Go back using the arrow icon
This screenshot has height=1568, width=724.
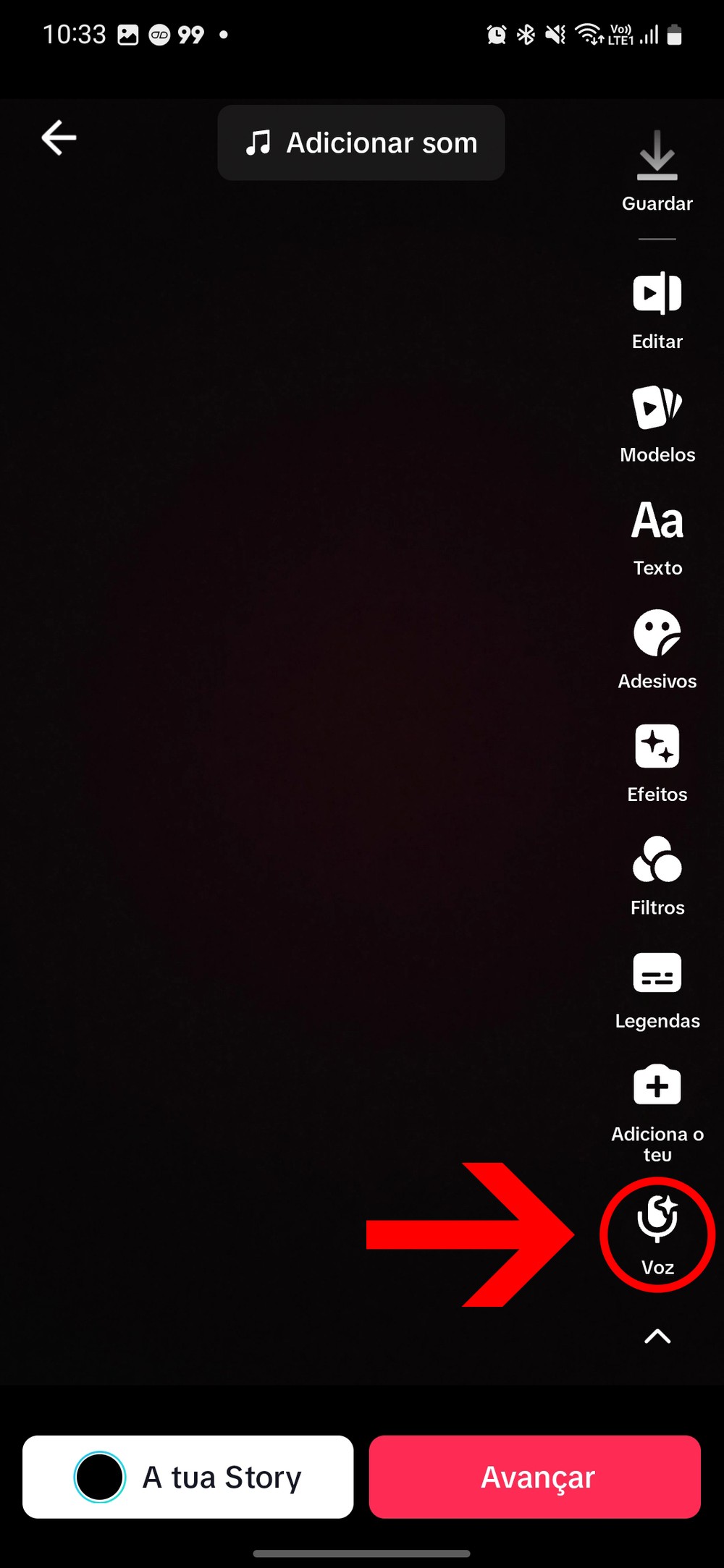(59, 138)
